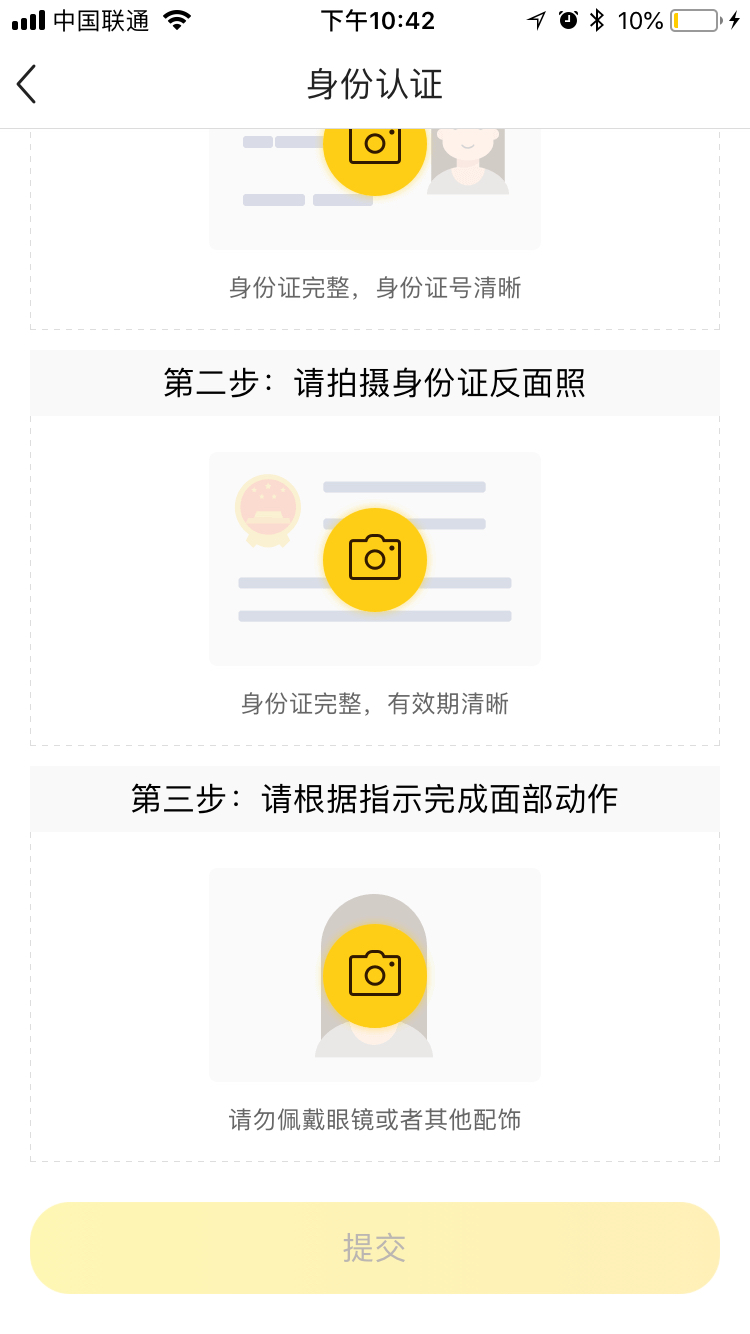Tap camera button for 身份证反面照

tap(375, 559)
